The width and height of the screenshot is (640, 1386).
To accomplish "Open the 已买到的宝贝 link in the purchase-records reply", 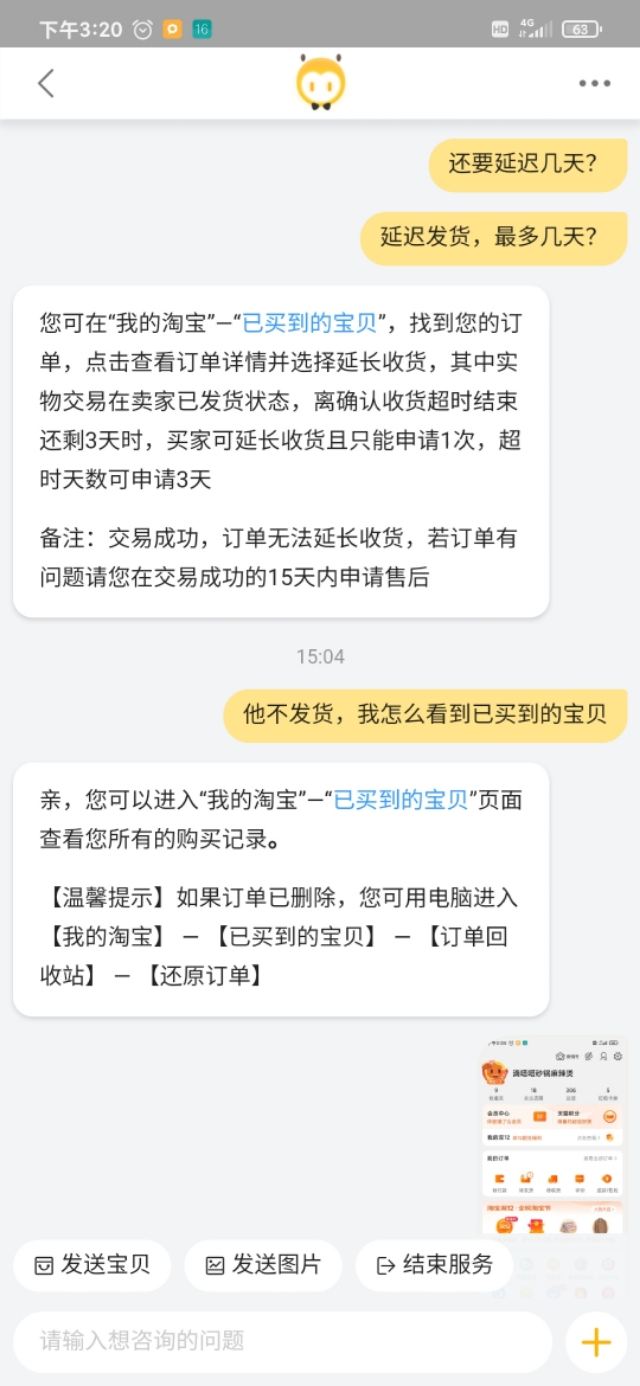I will [400, 799].
